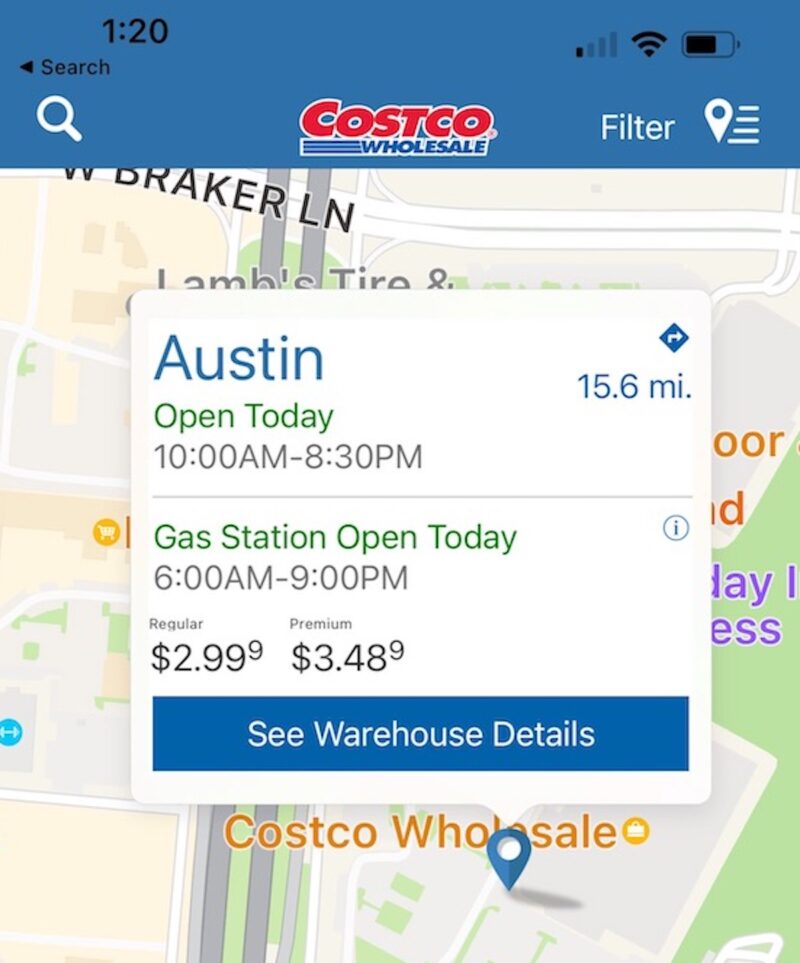This screenshot has height=963, width=800.
Task: Tap See Warehouse Details
Action: coord(420,734)
